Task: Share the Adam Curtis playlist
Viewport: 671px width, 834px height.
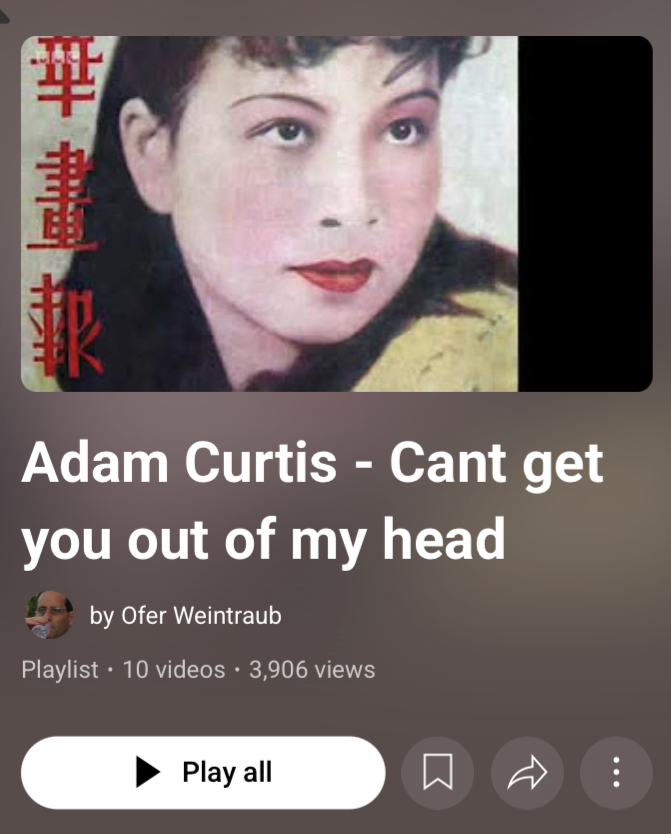Action: click(527, 772)
